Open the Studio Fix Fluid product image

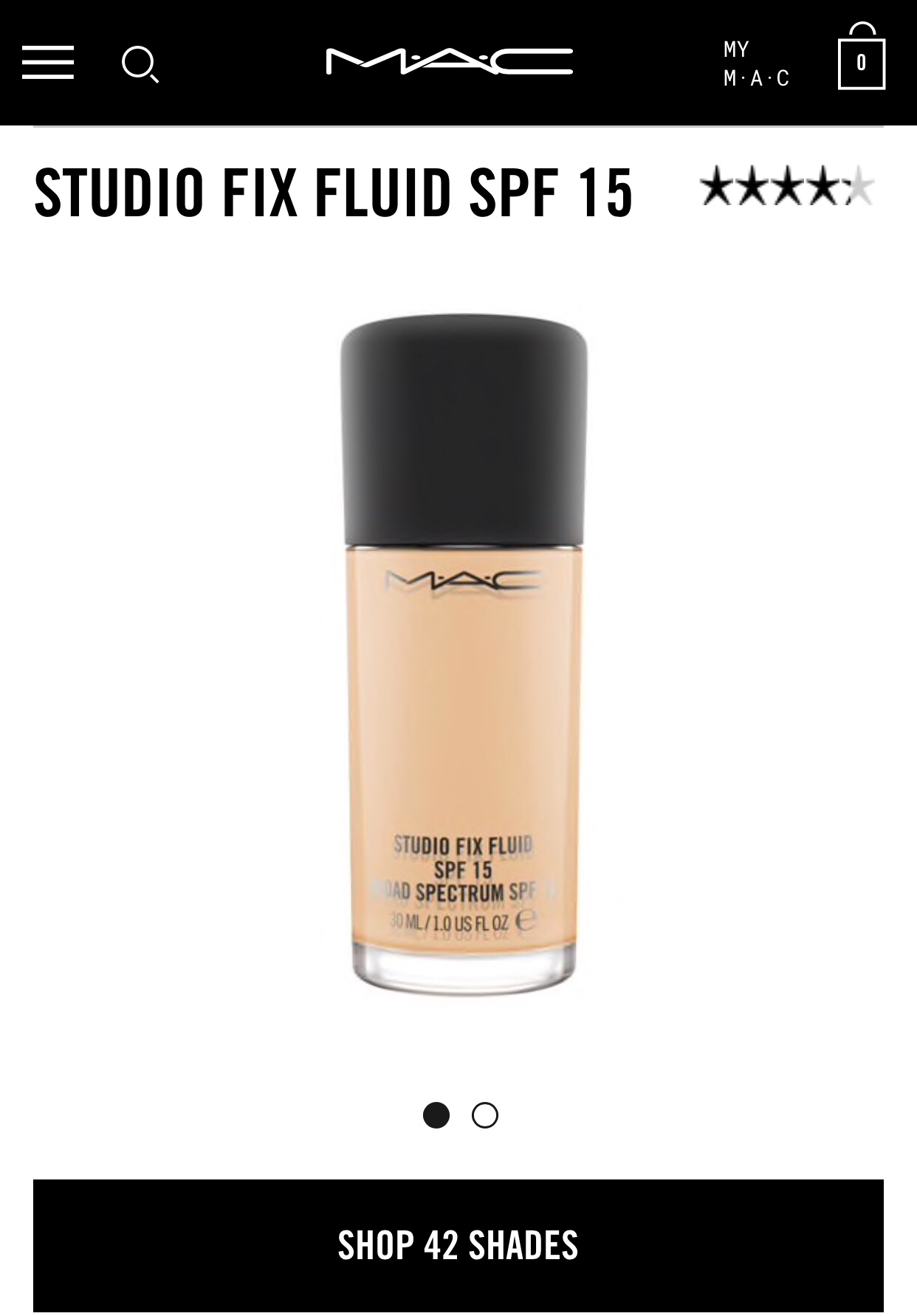pyautogui.click(x=463, y=657)
